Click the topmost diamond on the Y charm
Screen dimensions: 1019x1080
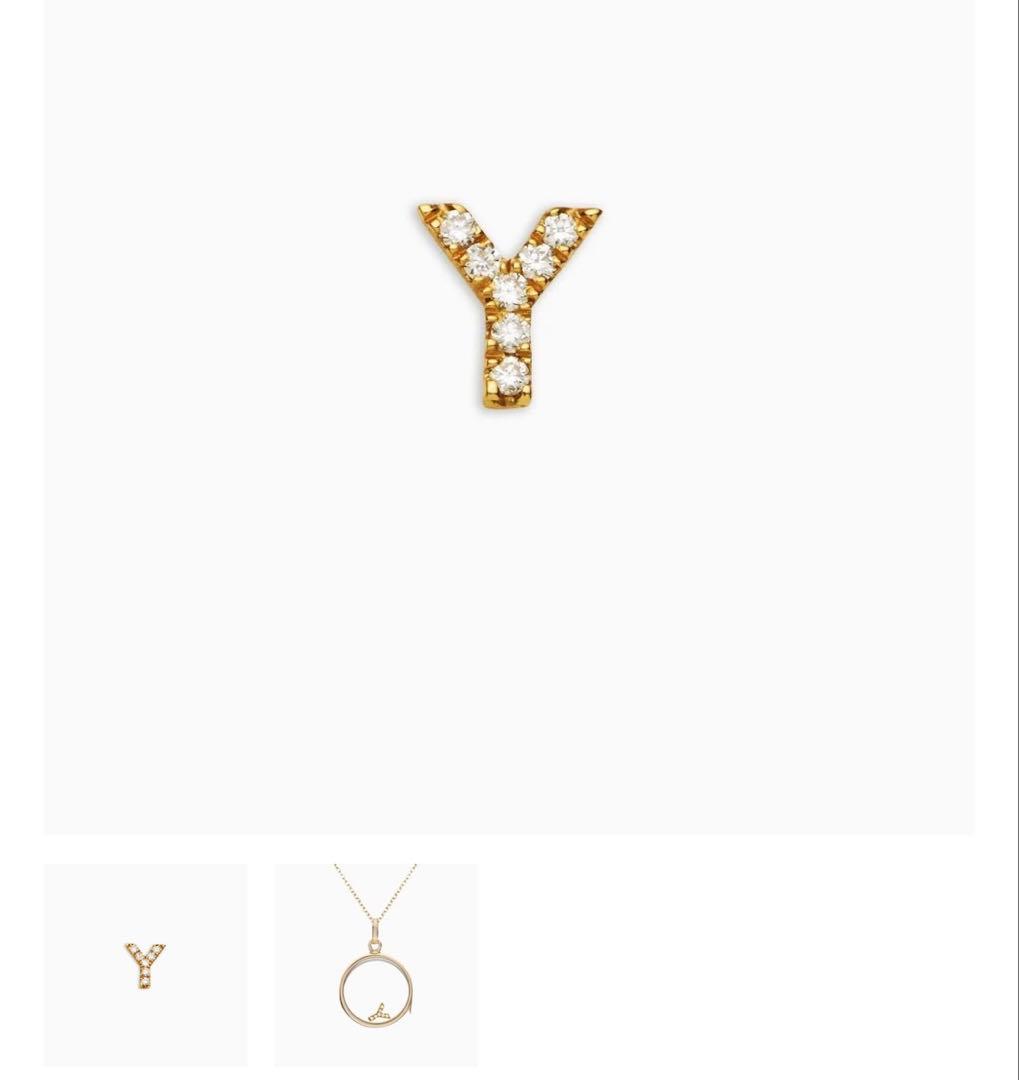455,228
